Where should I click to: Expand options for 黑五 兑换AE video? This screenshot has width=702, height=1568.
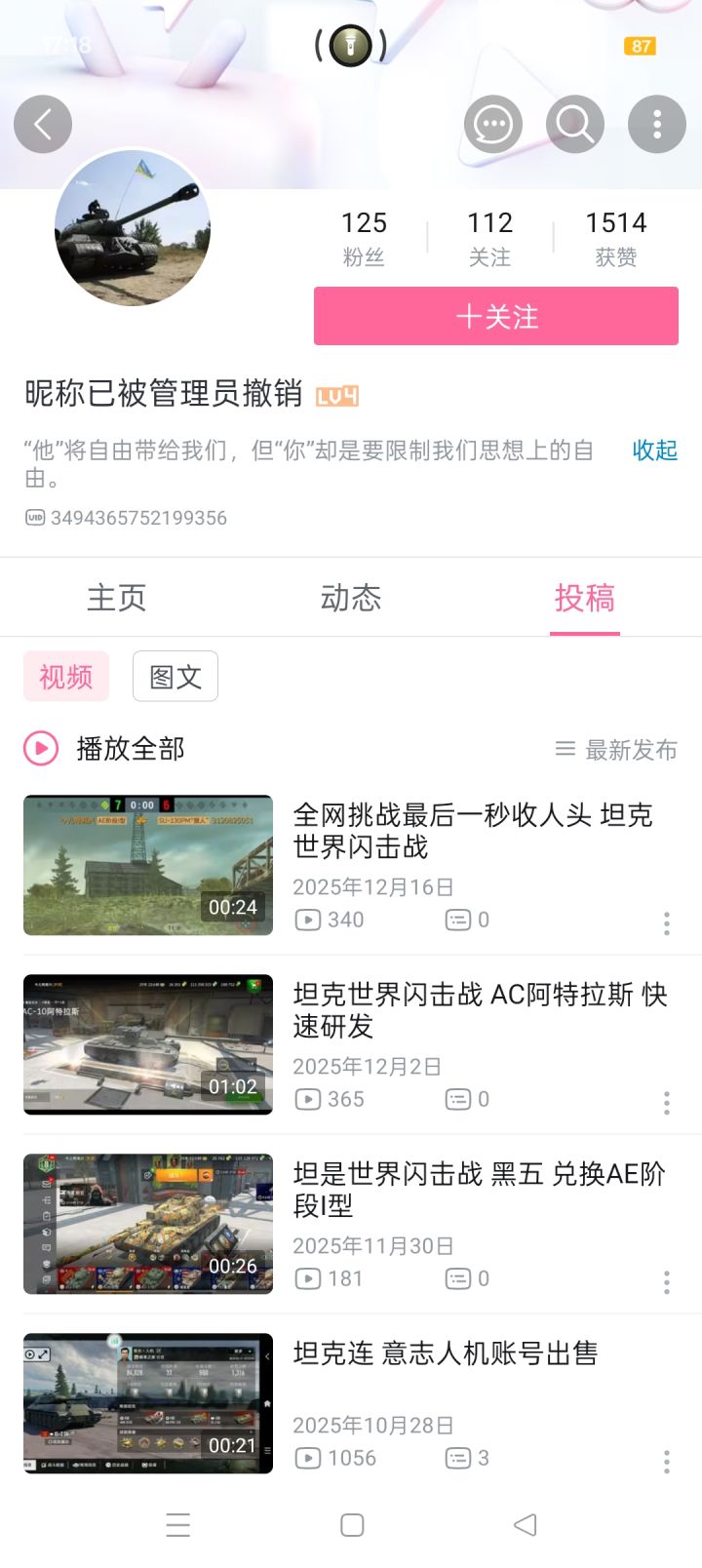coord(666,1282)
